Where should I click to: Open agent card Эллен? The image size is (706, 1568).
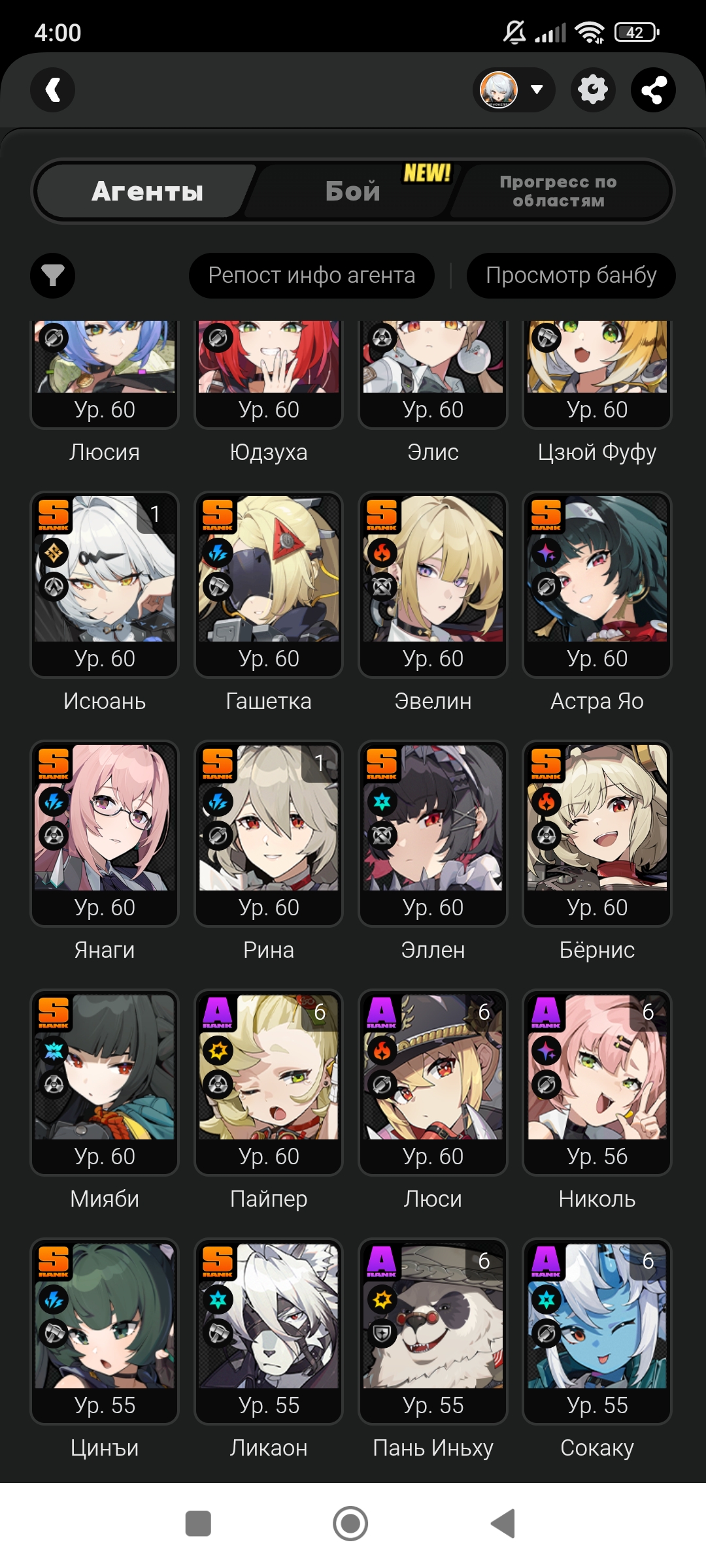click(x=433, y=834)
